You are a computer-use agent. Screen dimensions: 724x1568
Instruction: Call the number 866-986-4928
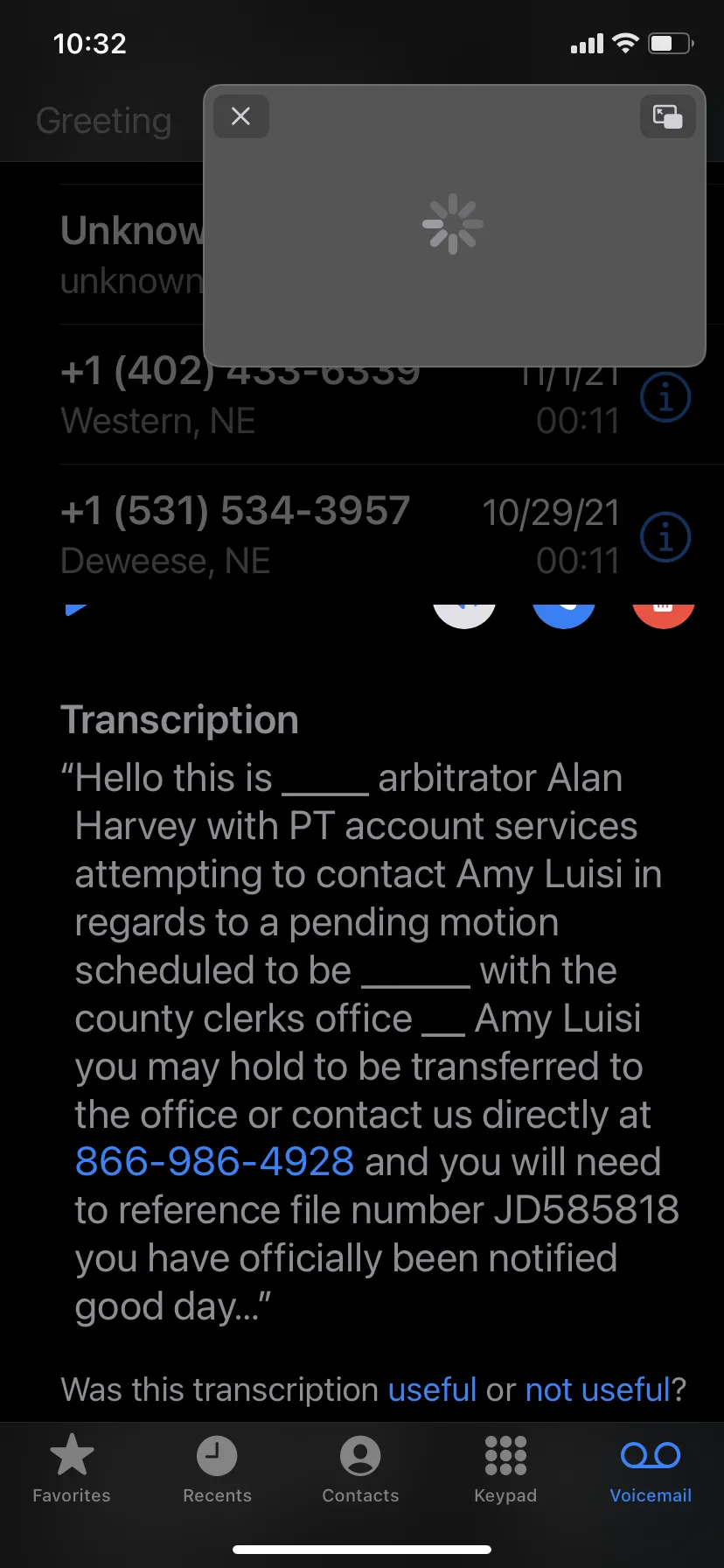click(214, 1162)
